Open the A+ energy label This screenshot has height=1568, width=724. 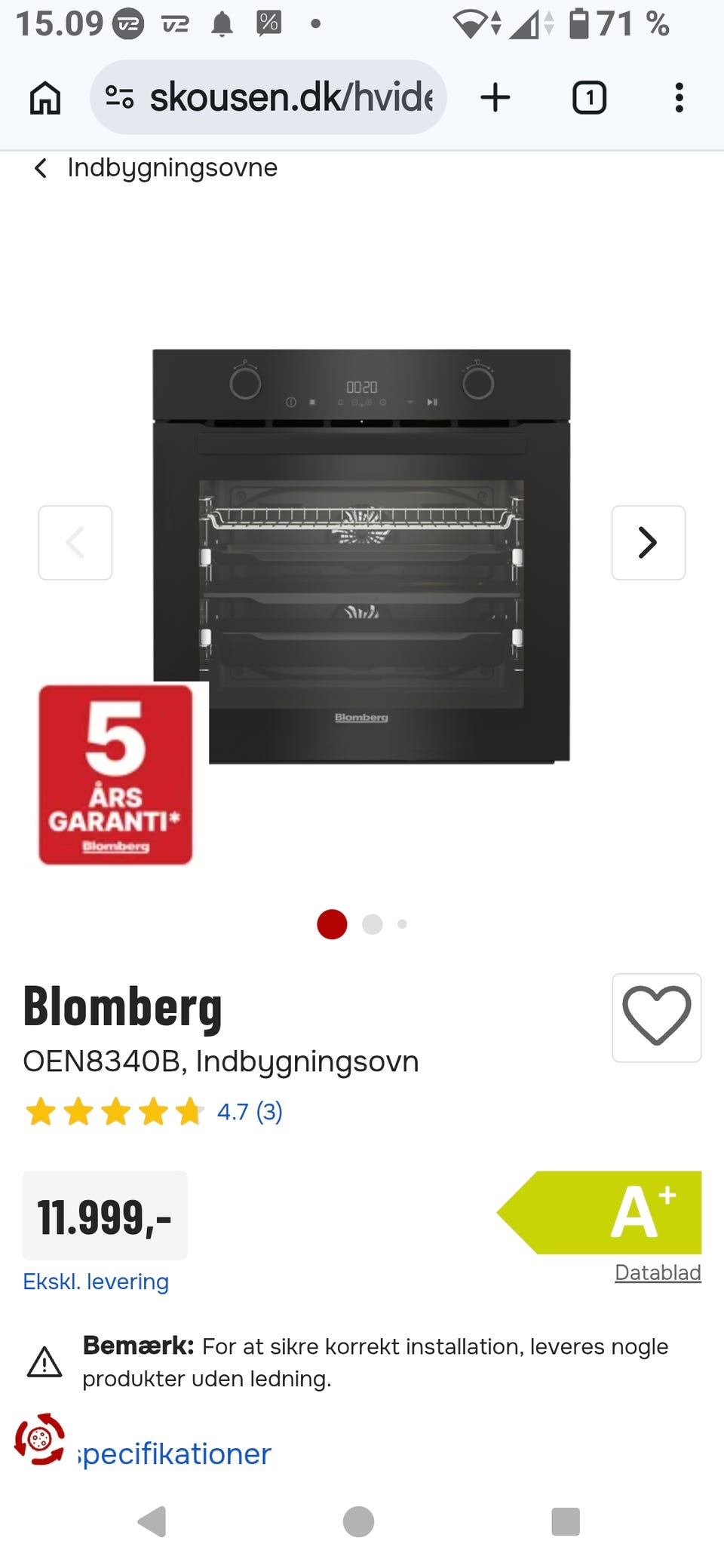[x=600, y=1212]
